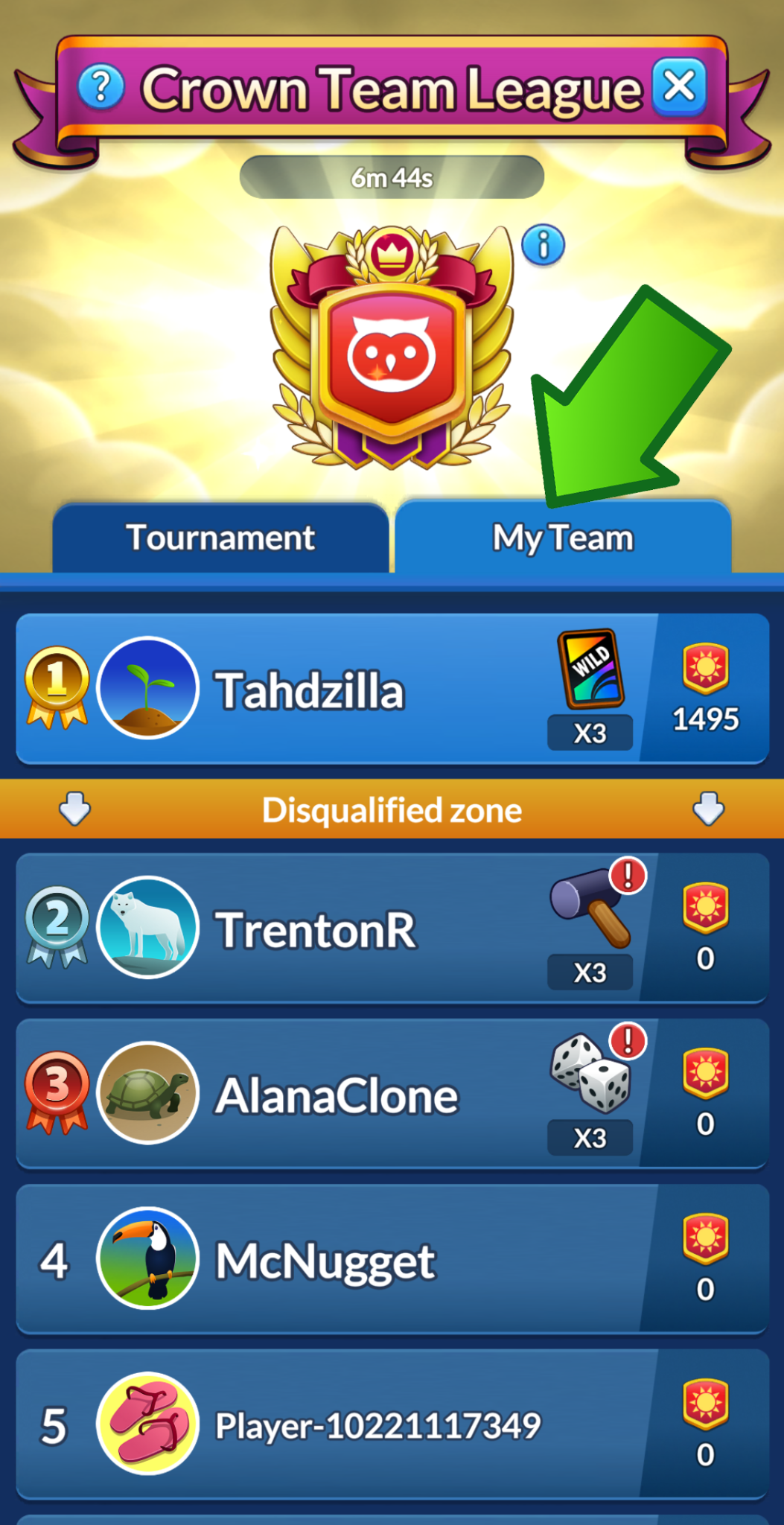The height and width of the screenshot is (1525, 784).
Task: Open the help question mark icon
Action: pos(101,86)
